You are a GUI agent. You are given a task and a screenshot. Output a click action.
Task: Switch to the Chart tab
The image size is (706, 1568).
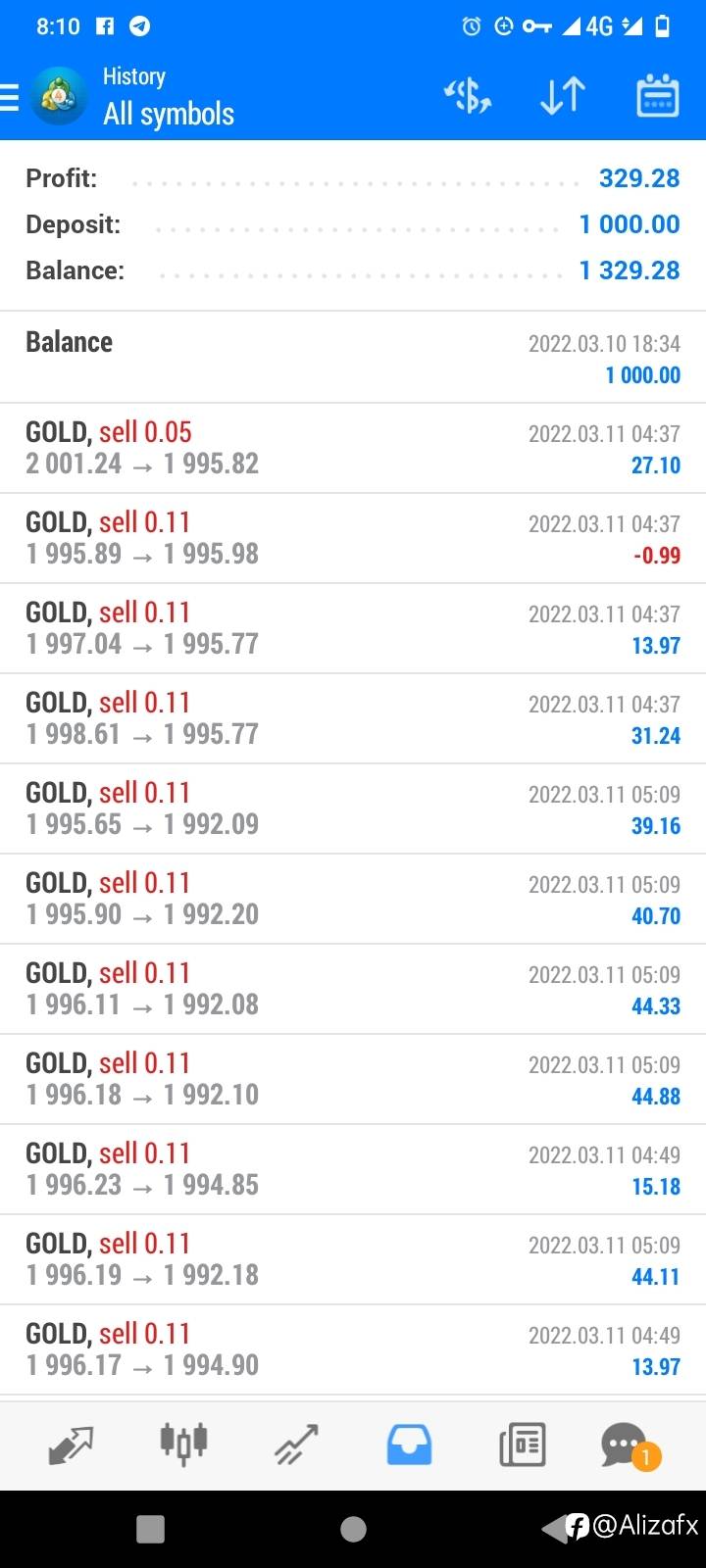183,1445
